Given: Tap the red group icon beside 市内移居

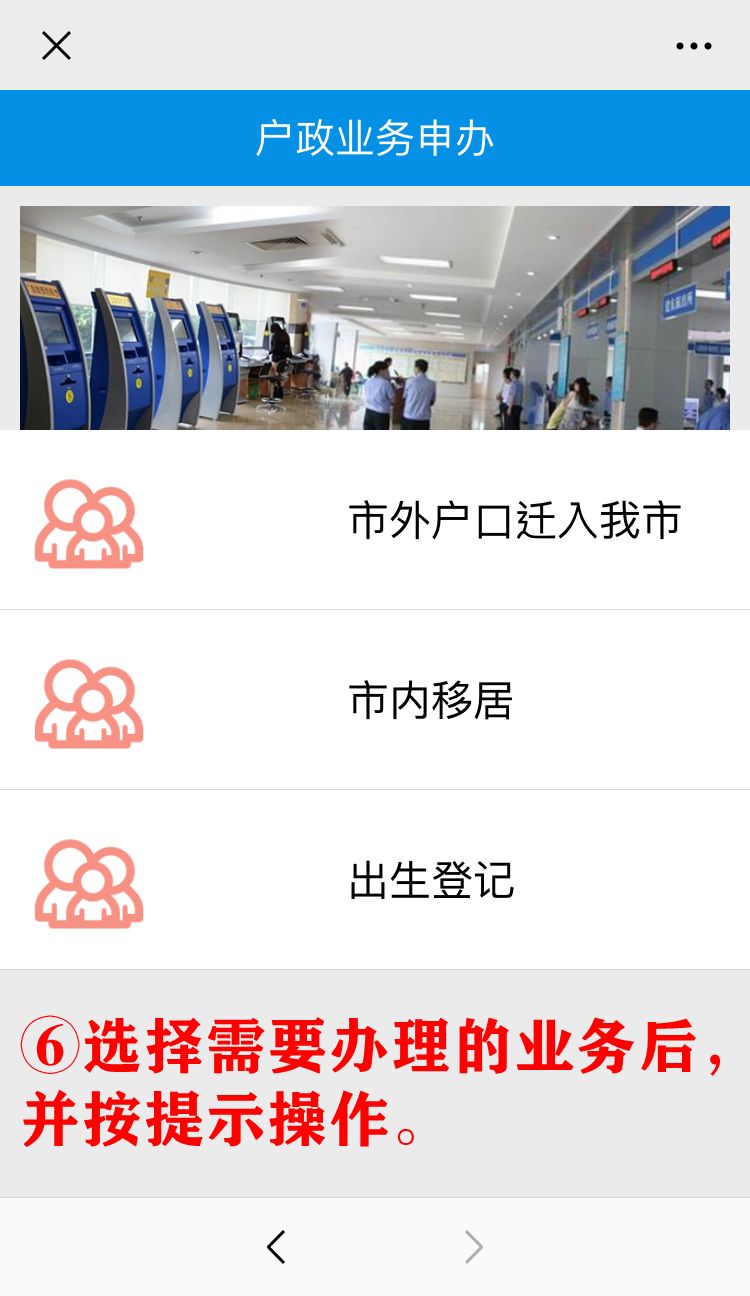Looking at the screenshot, I should pos(89,701).
